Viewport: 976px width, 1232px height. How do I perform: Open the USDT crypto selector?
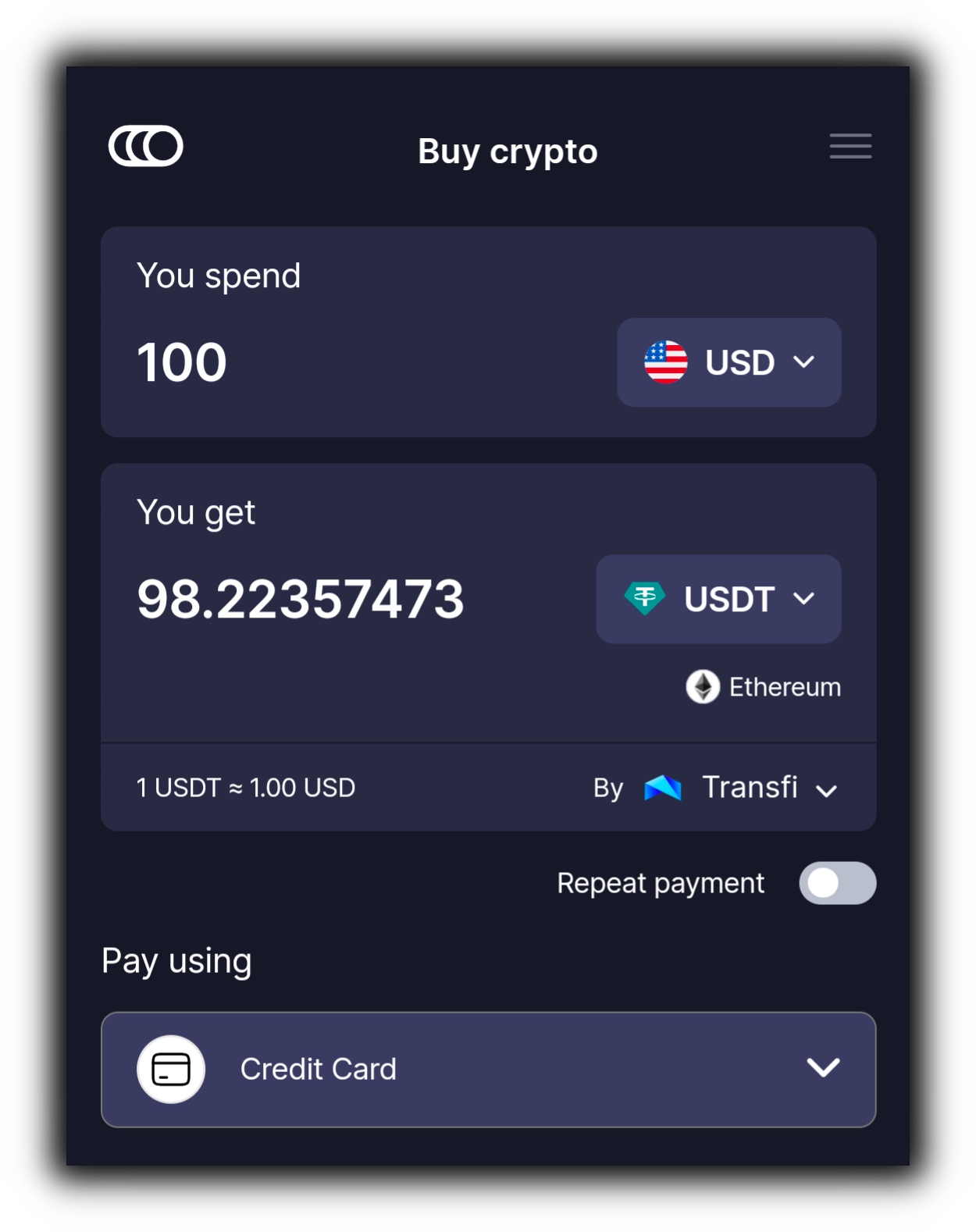(718, 599)
